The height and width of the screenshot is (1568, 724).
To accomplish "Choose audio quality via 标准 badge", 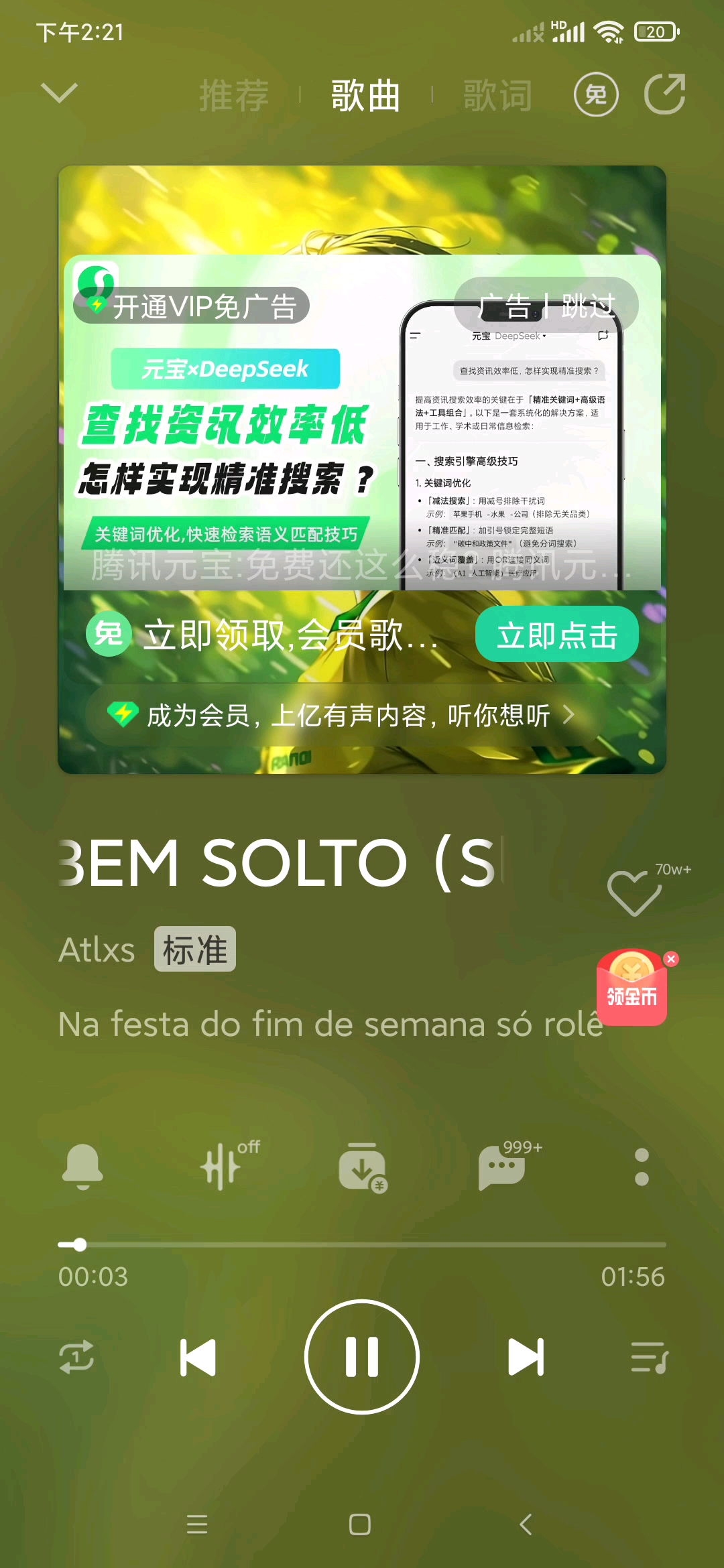I will [194, 950].
